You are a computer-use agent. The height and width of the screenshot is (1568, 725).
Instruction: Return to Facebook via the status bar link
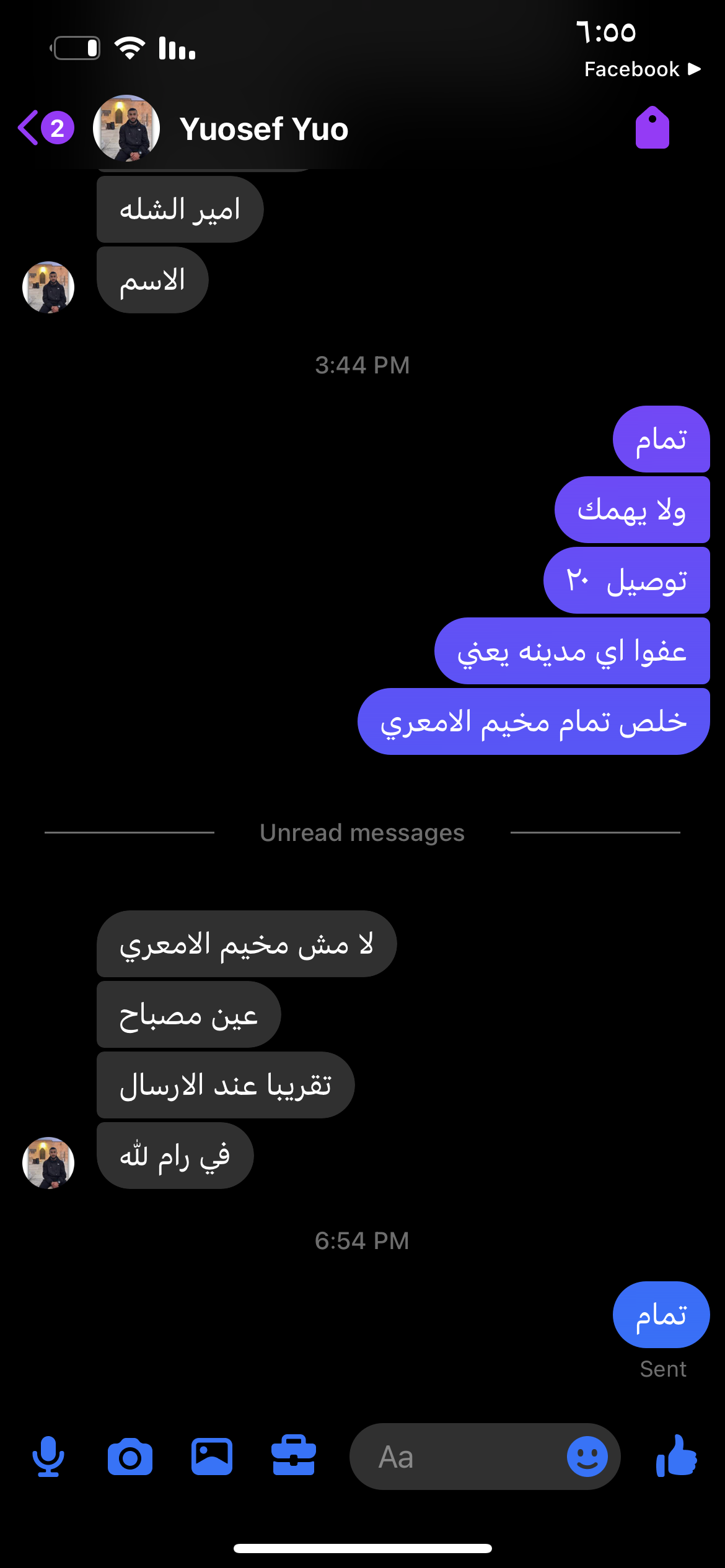(641, 69)
